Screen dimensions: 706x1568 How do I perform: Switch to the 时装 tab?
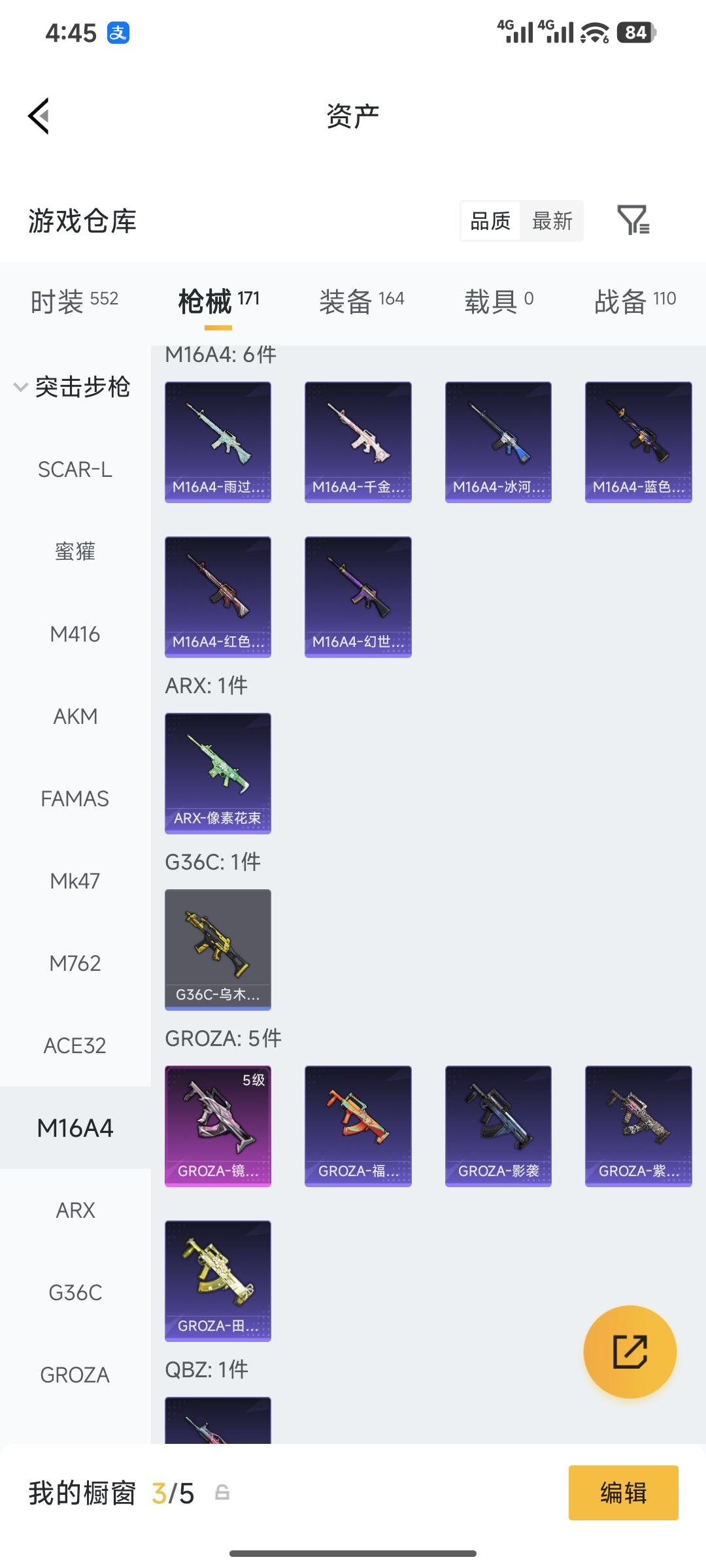coord(75,301)
